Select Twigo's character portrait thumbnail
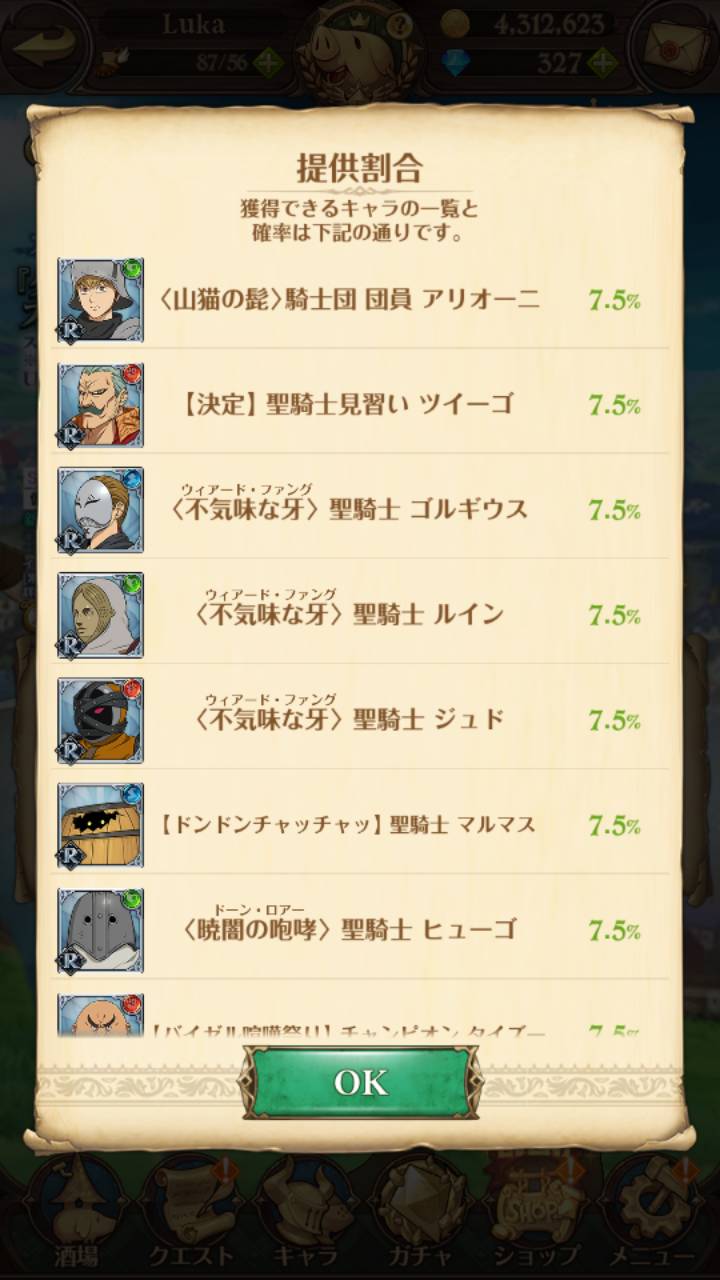The image size is (720, 1280). (x=98, y=402)
